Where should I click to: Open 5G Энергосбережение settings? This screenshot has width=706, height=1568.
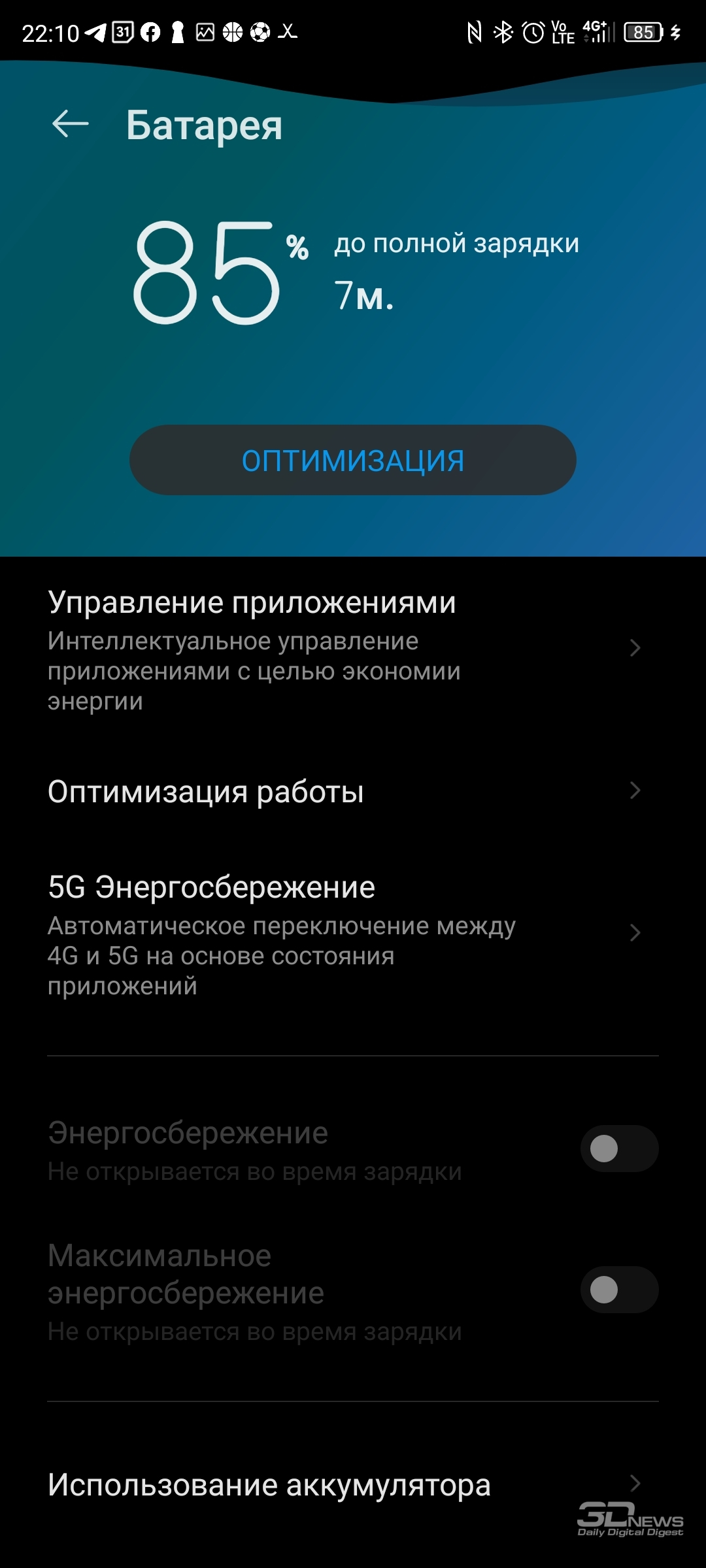353,934
